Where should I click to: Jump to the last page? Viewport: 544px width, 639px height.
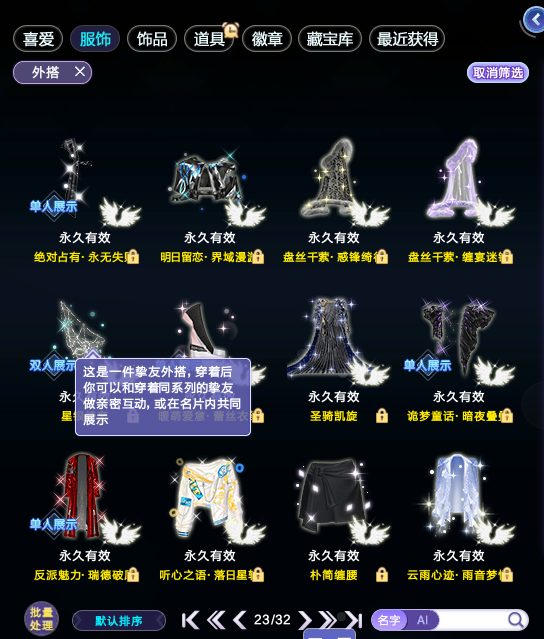tap(354, 620)
